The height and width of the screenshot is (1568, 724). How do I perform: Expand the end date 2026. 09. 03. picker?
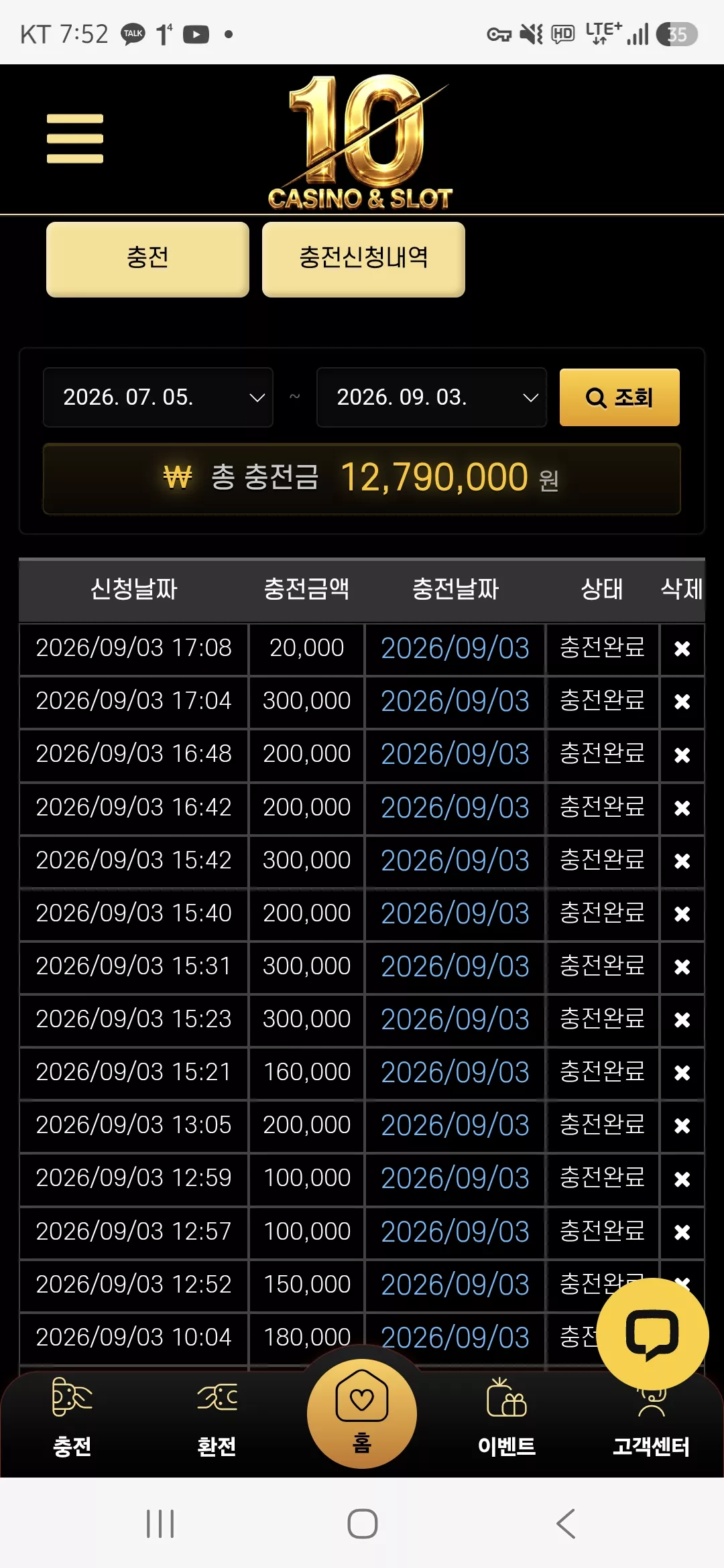[x=431, y=397]
